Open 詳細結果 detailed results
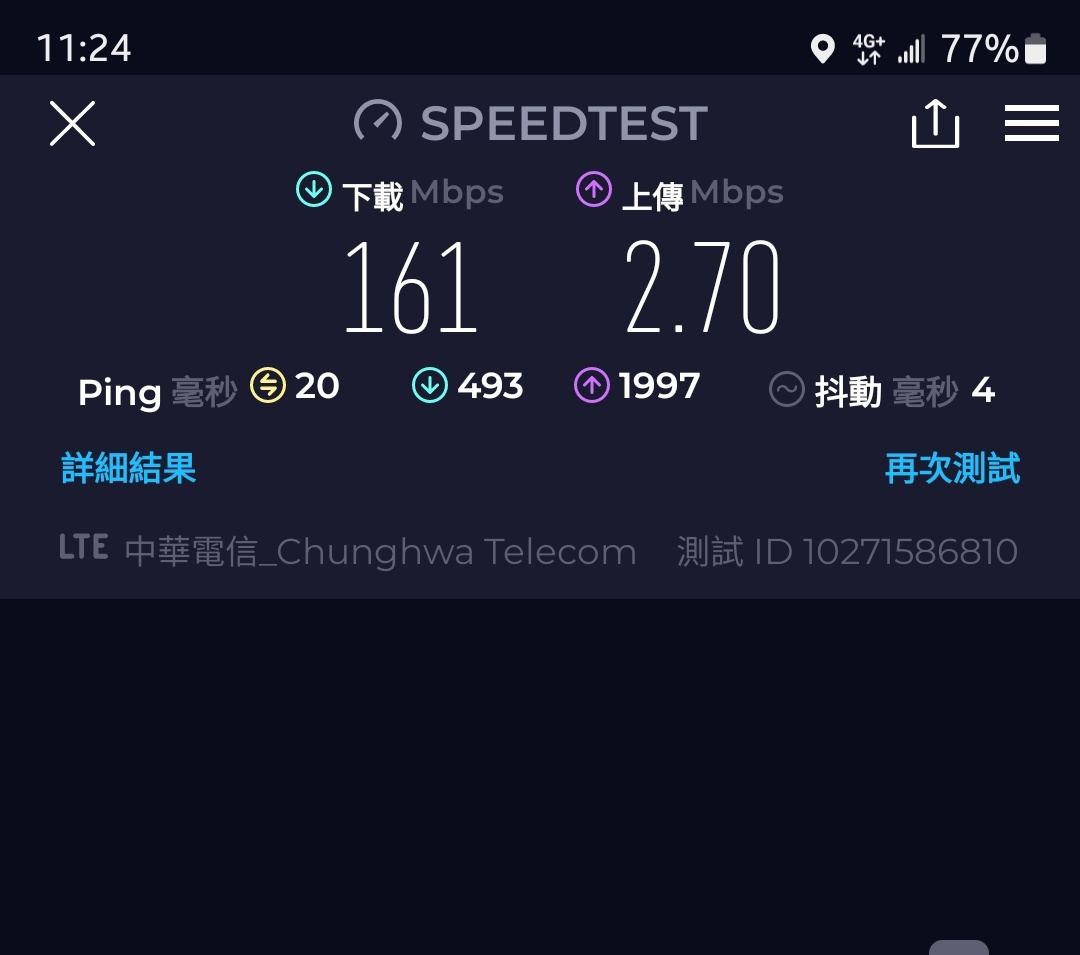1080x955 pixels. click(129, 468)
